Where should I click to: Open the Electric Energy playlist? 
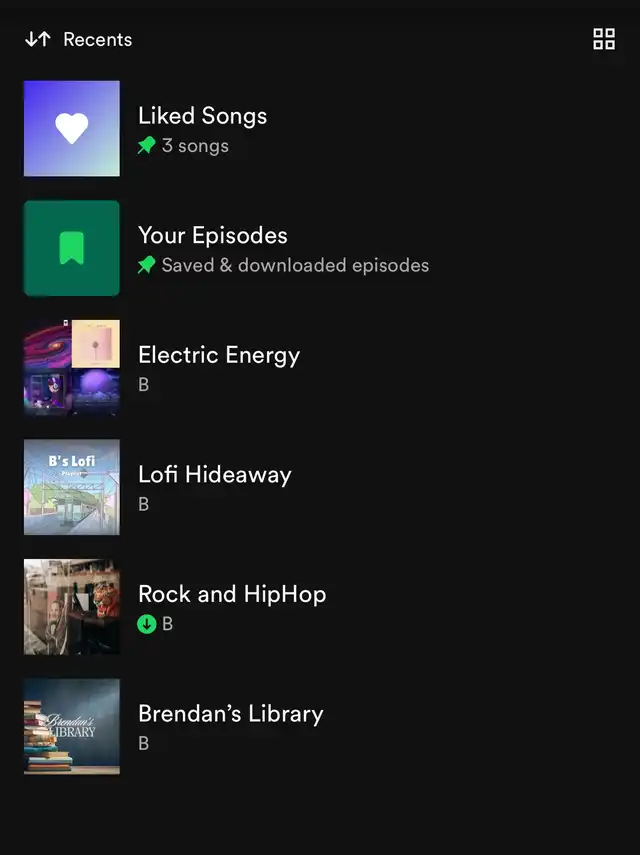click(218, 367)
